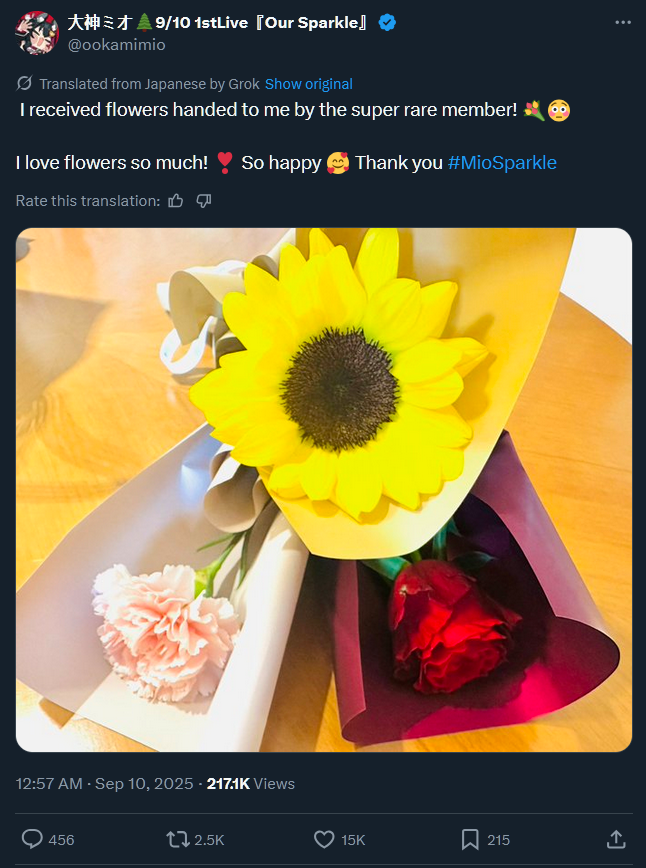Show the original Japanese text
This screenshot has width=646, height=868.
[x=308, y=84]
